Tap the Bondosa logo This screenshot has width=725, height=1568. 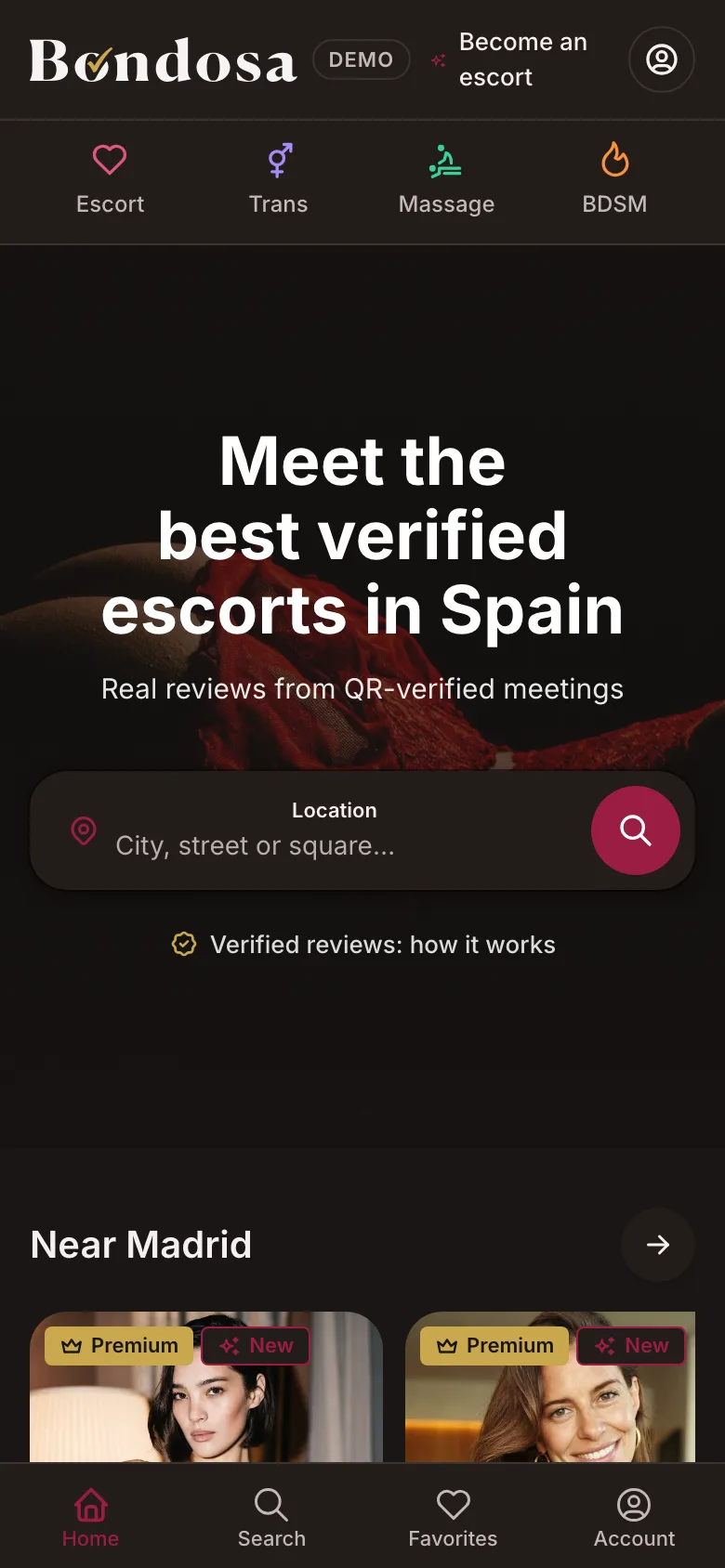click(163, 60)
